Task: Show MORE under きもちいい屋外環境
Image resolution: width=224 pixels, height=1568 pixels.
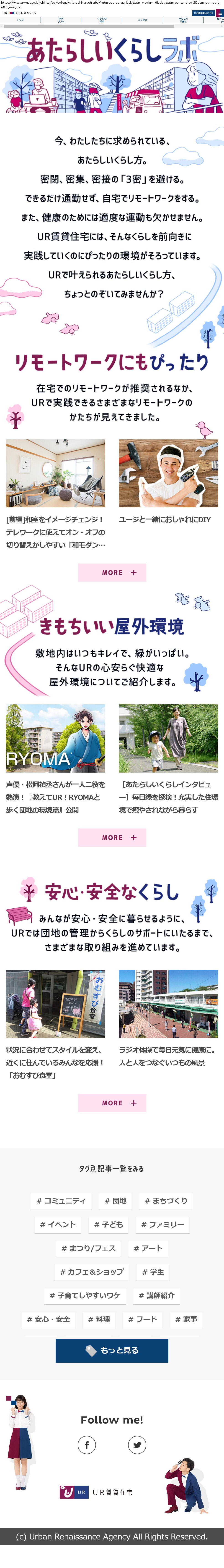Action: [112, 838]
